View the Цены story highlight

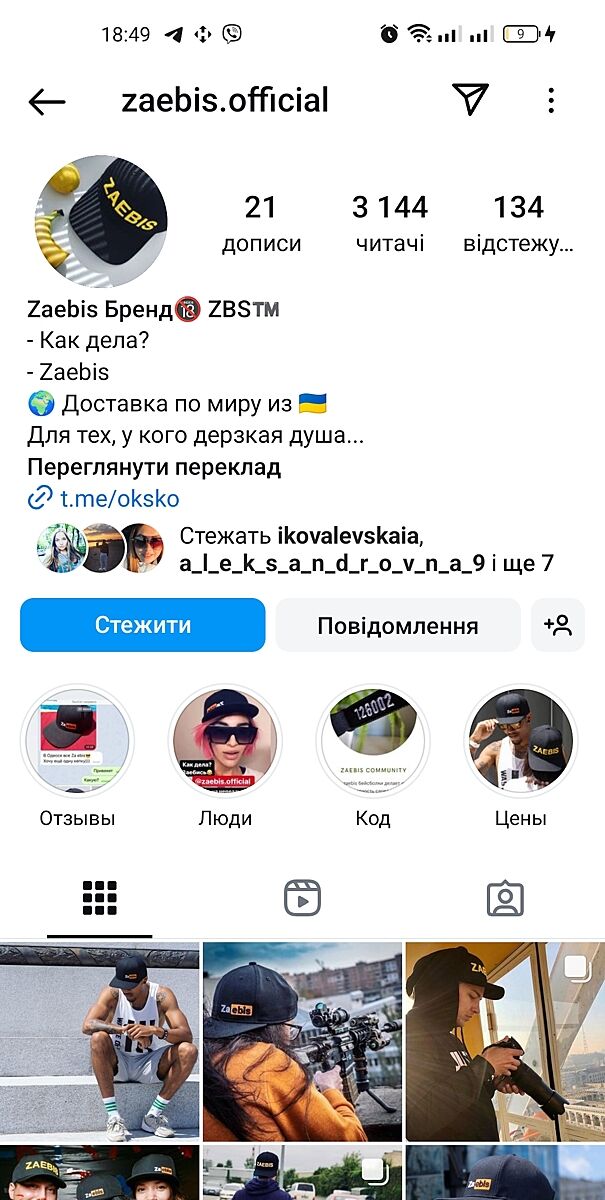521,741
